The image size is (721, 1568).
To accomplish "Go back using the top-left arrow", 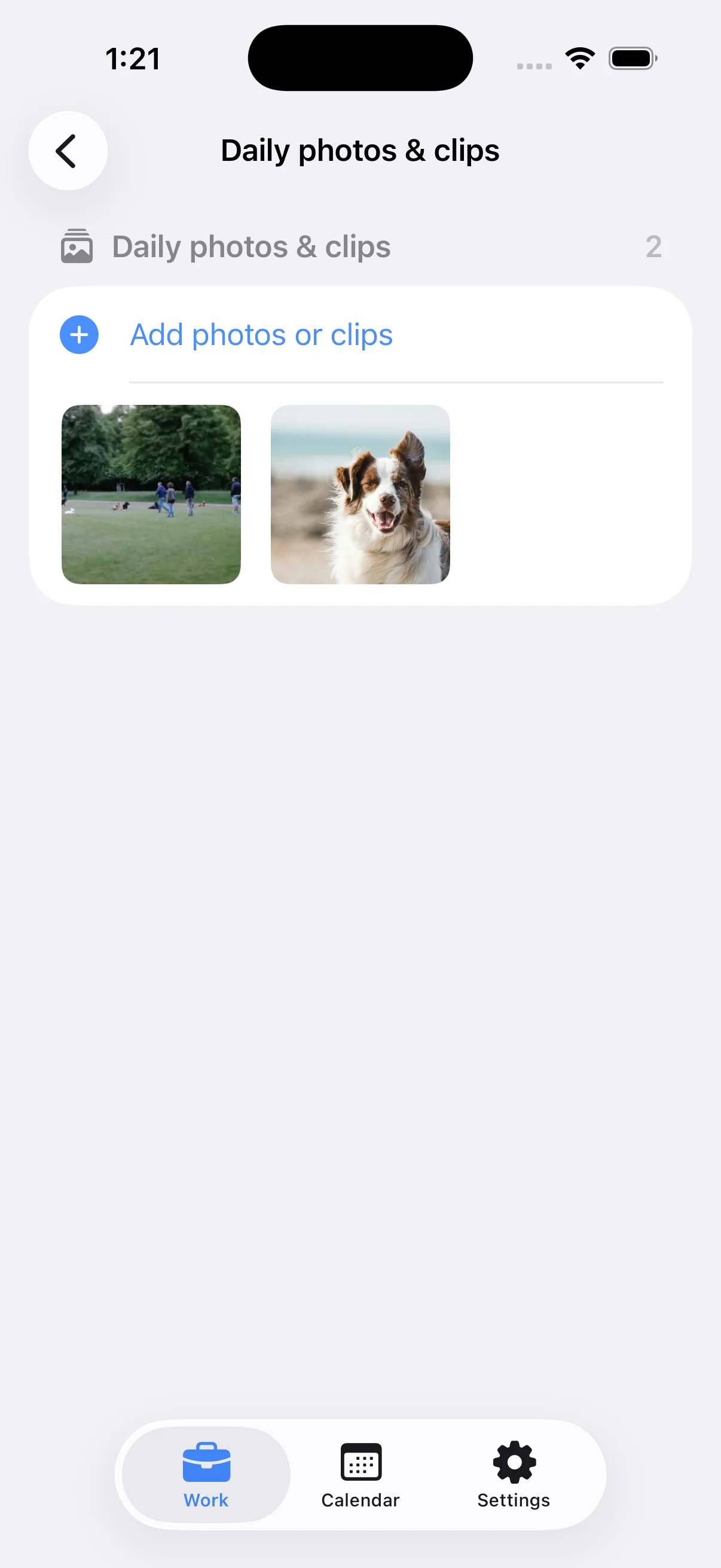I will 68,150.
